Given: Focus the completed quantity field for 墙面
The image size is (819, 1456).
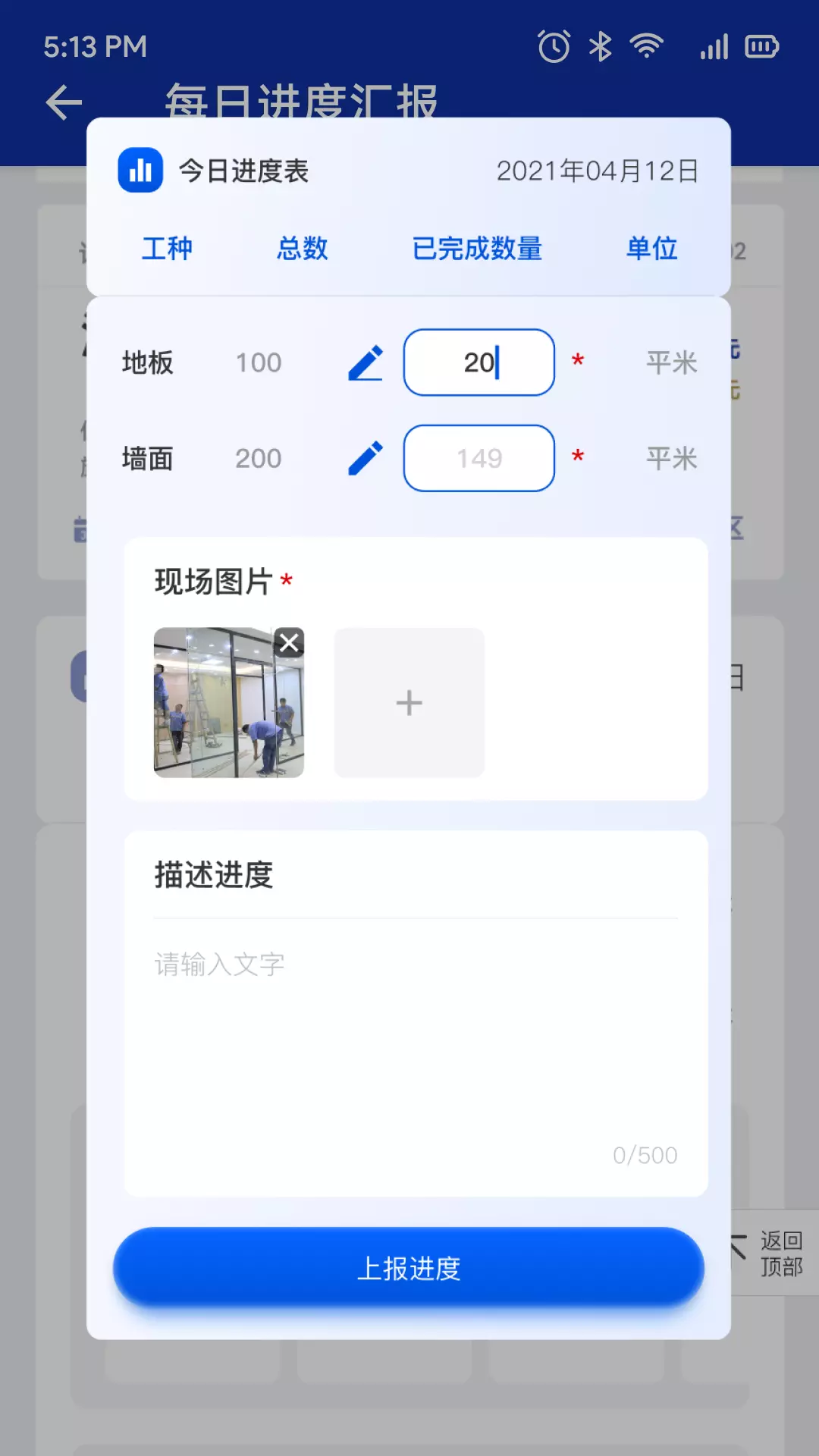Looking at the screenshot, I should [x=479, y=458].
